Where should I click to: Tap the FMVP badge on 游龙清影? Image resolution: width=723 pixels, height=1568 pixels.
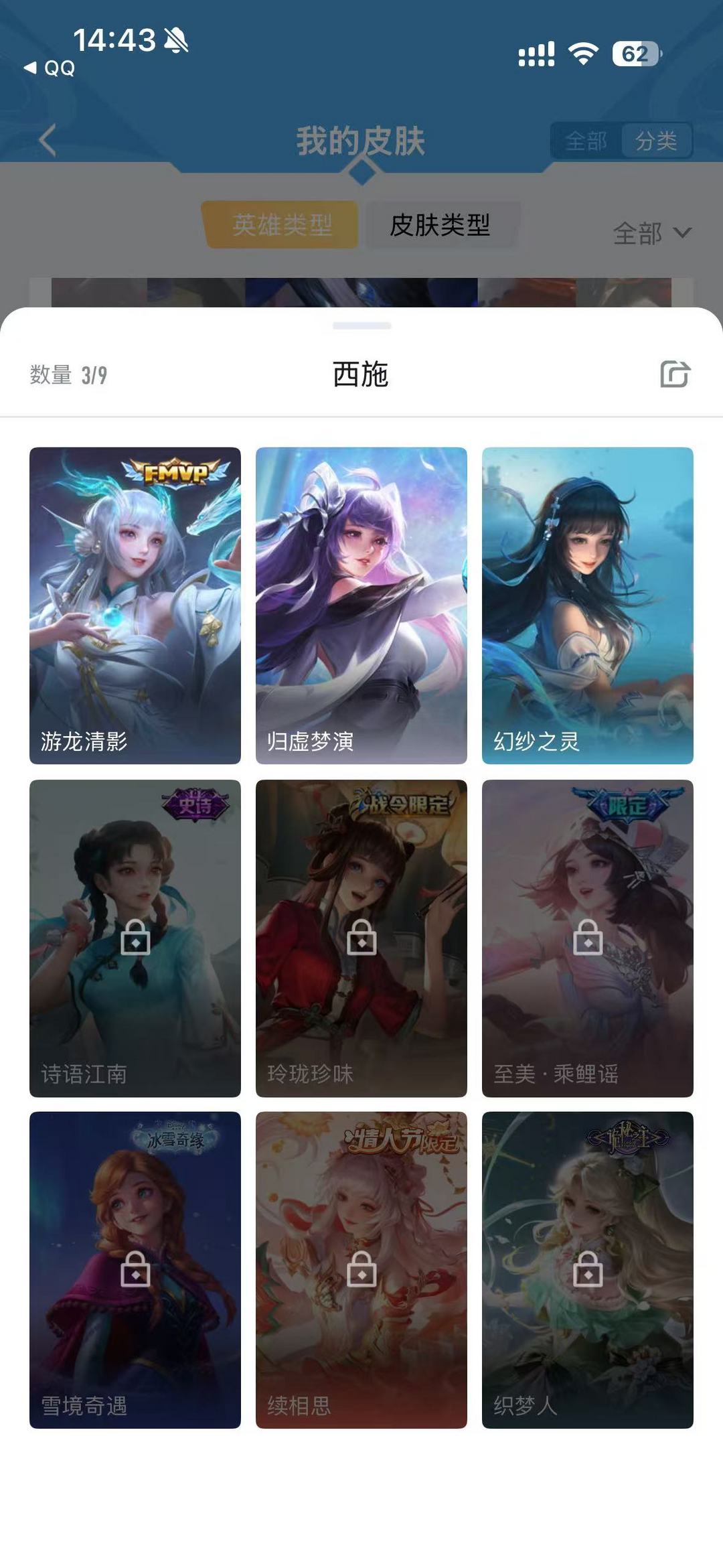[177, 473]
